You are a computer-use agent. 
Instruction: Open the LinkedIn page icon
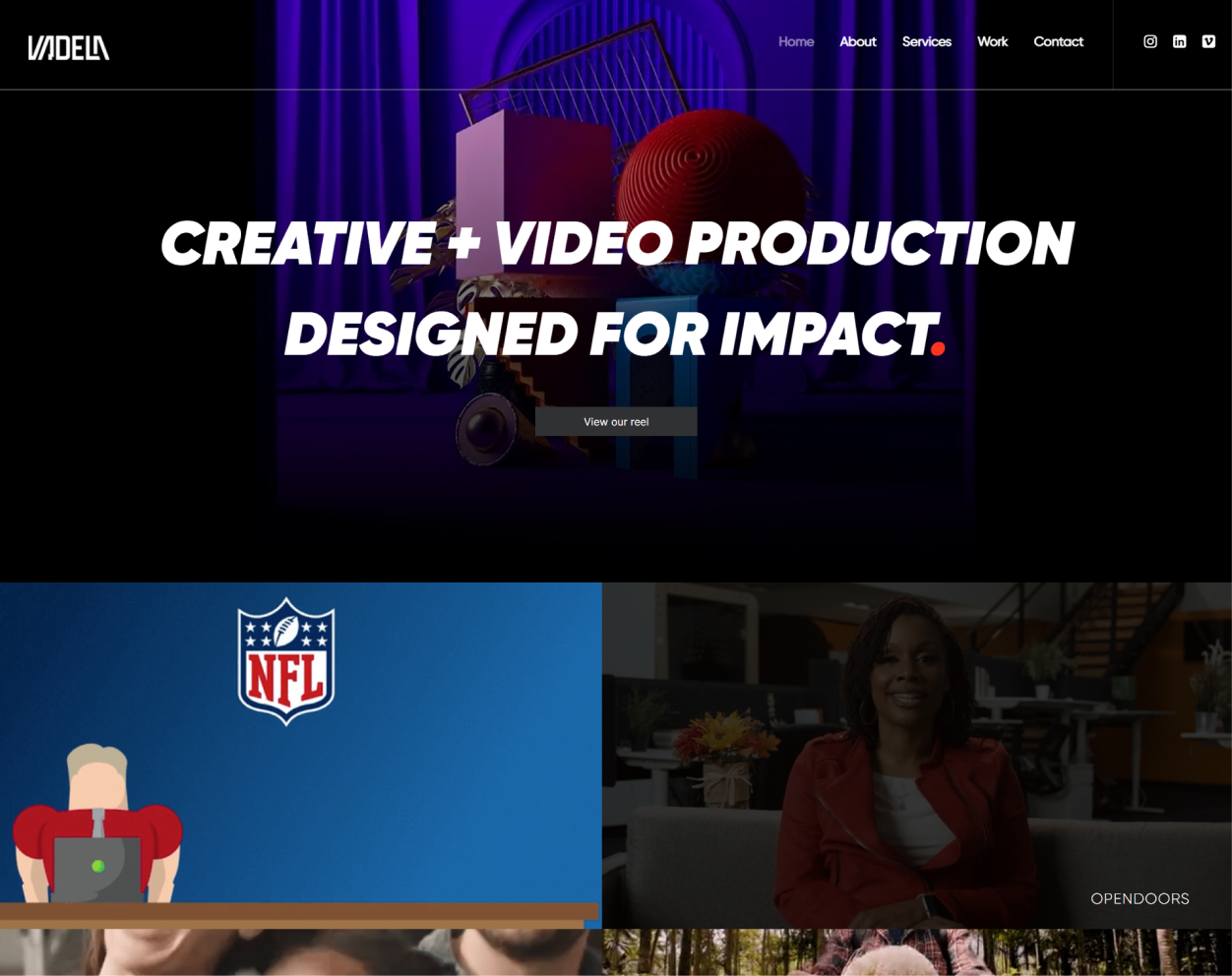pos(1179,41)
